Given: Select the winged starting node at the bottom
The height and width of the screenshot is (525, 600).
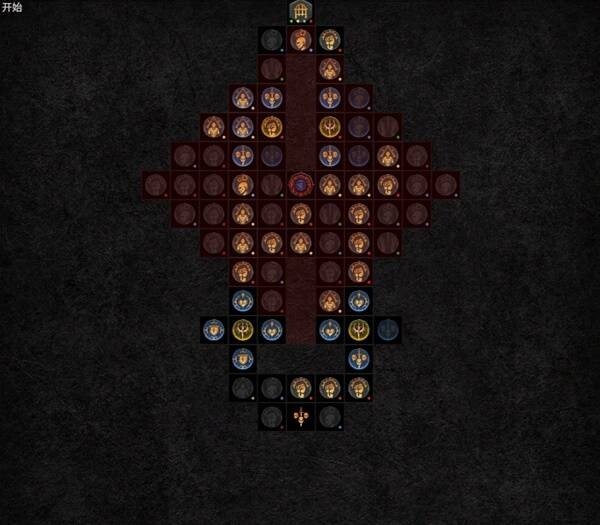Looking at the screenshot, I should click(300, 417).
